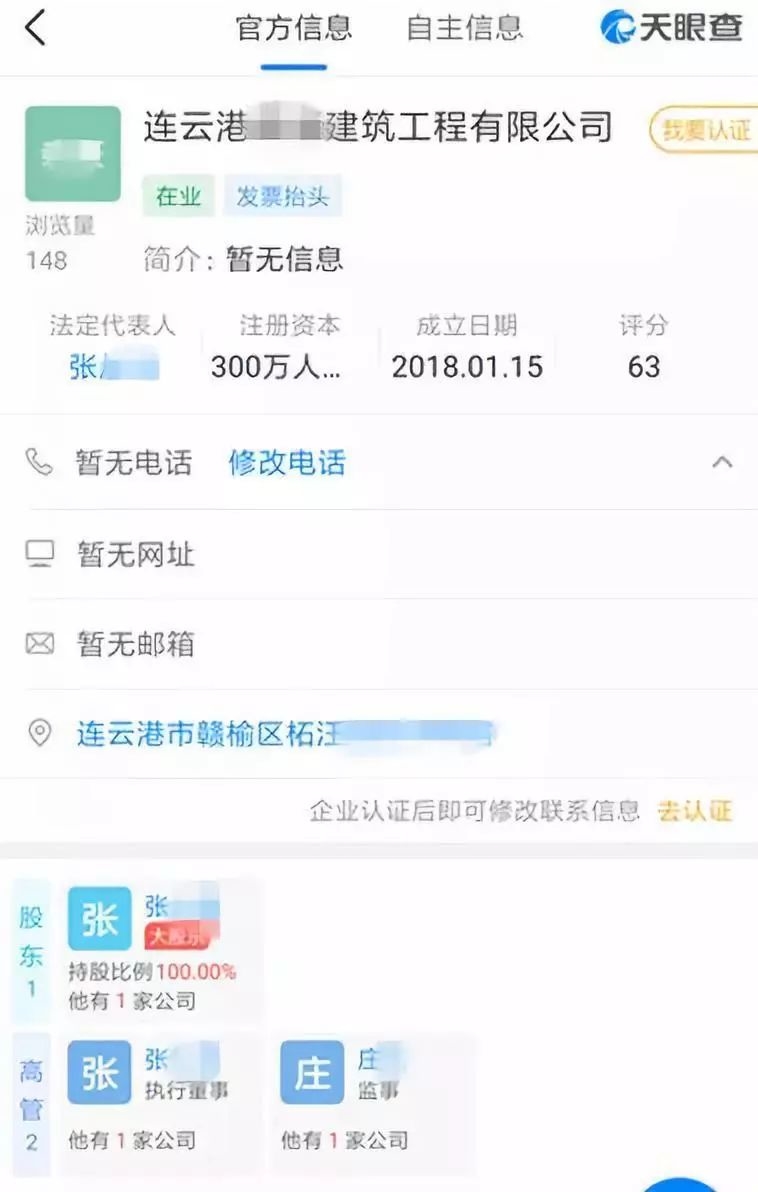Image resolution: width=758 pixels, height=1192 pixels.
Task: Collapse the contact info chevron
Action: point(721,462)
